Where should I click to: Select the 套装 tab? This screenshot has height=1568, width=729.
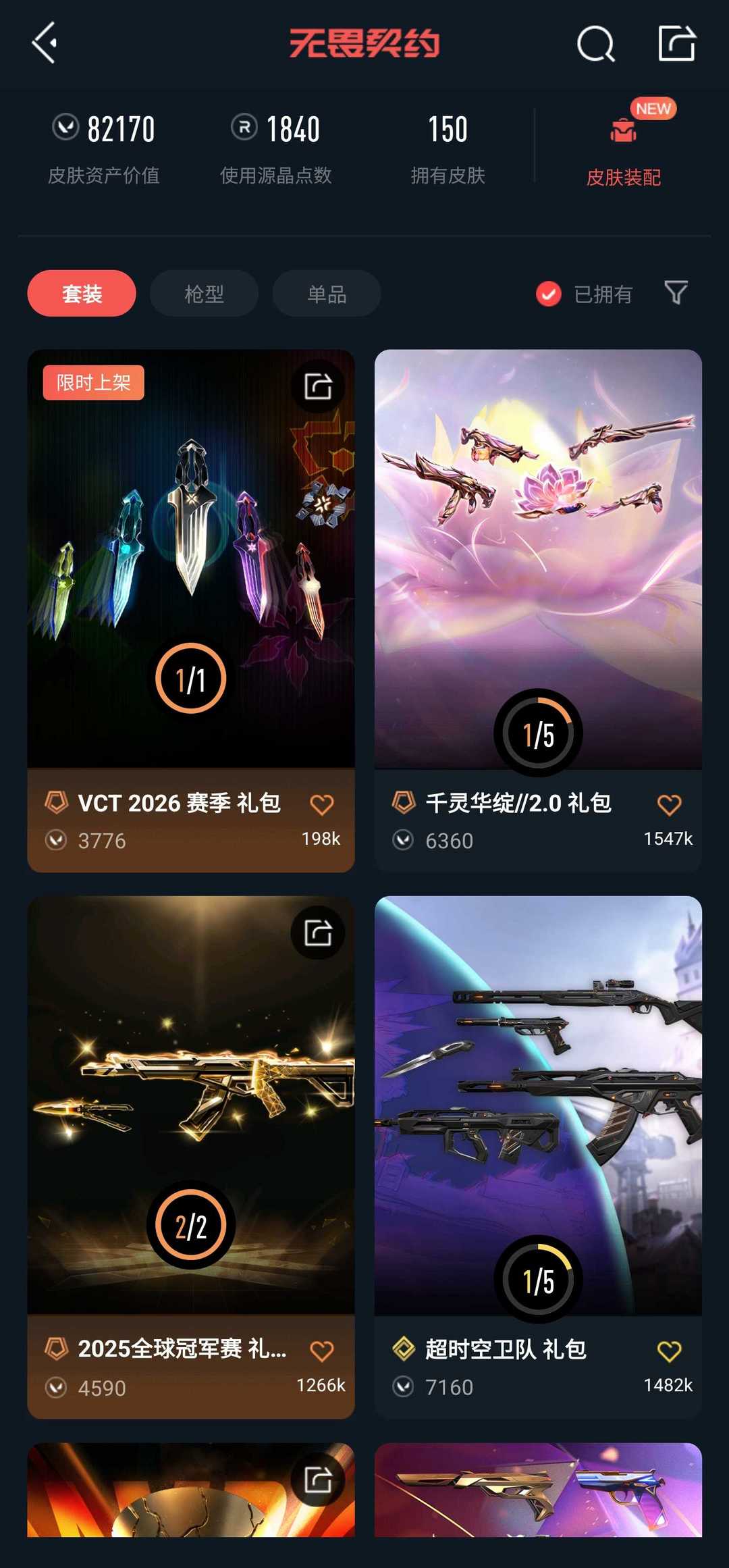pos(82,294)
